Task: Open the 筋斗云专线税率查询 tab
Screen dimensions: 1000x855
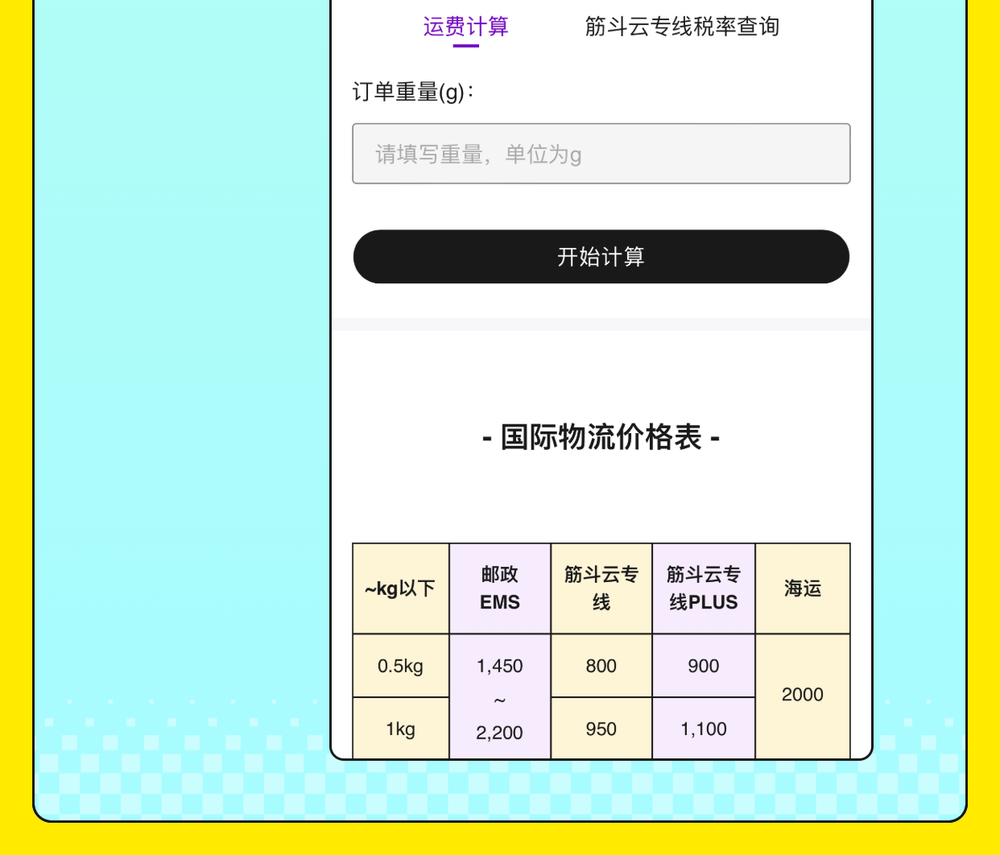Action: [x=682, y=27]
